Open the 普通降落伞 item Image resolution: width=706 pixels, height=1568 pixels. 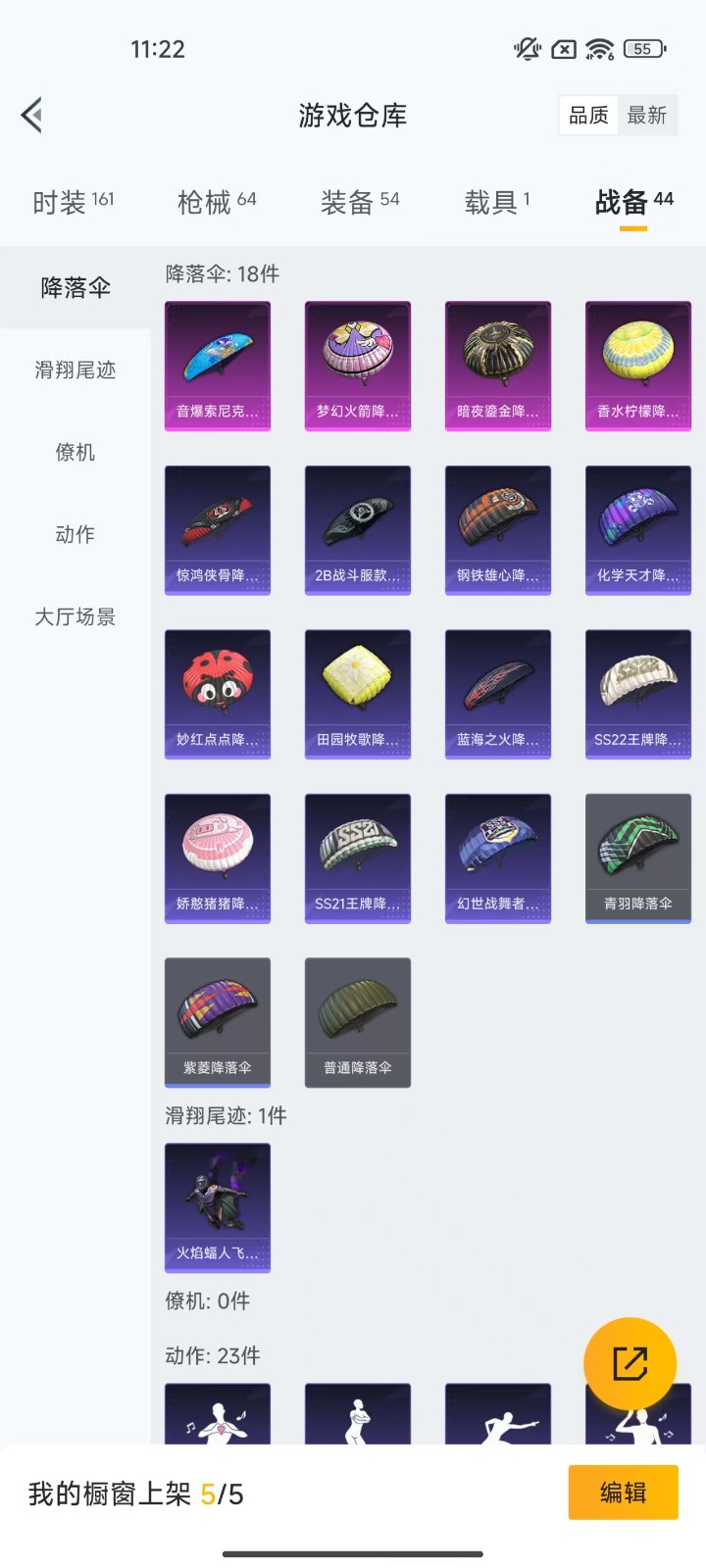click(358, 1022)
